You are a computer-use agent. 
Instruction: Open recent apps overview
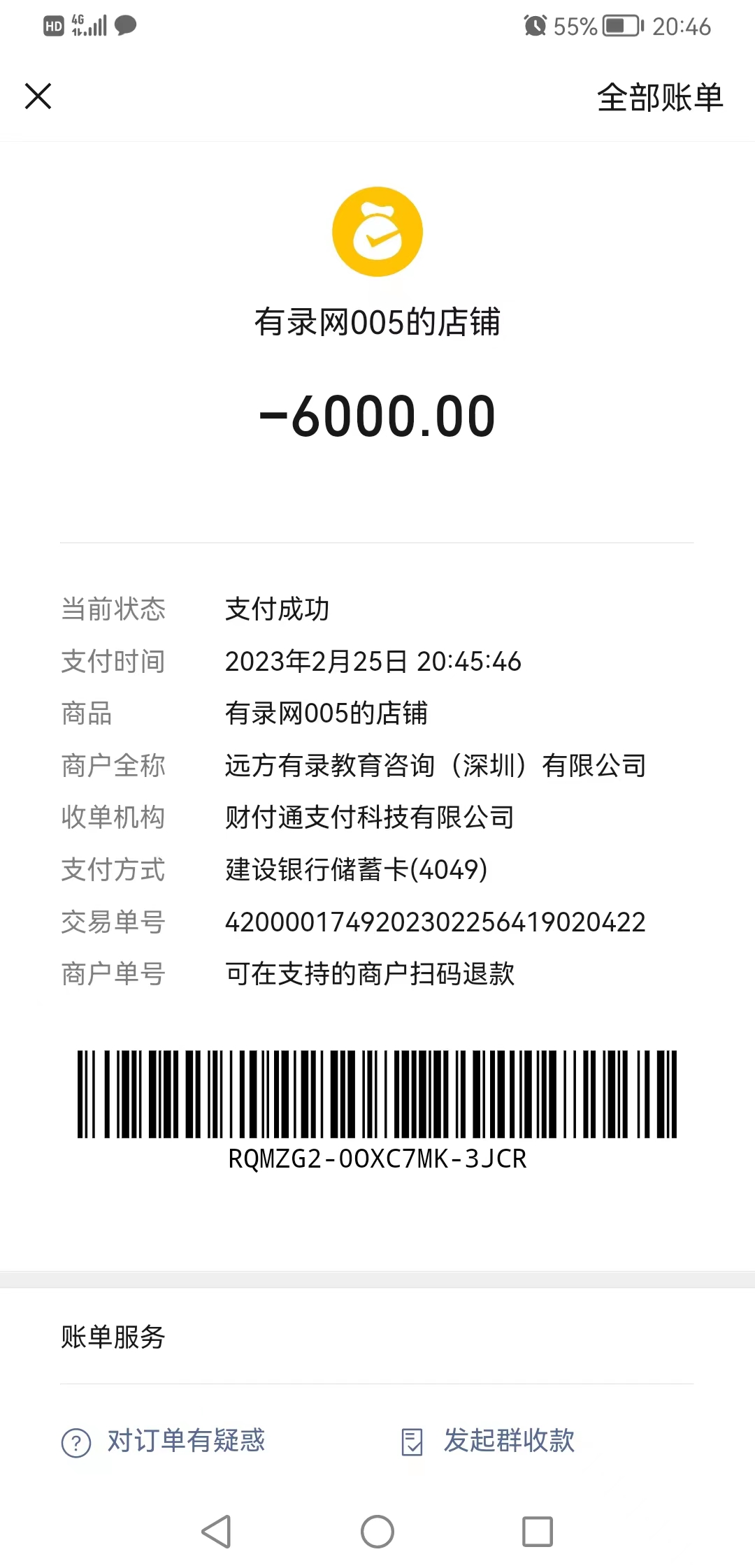click(x=538, y=1532)
